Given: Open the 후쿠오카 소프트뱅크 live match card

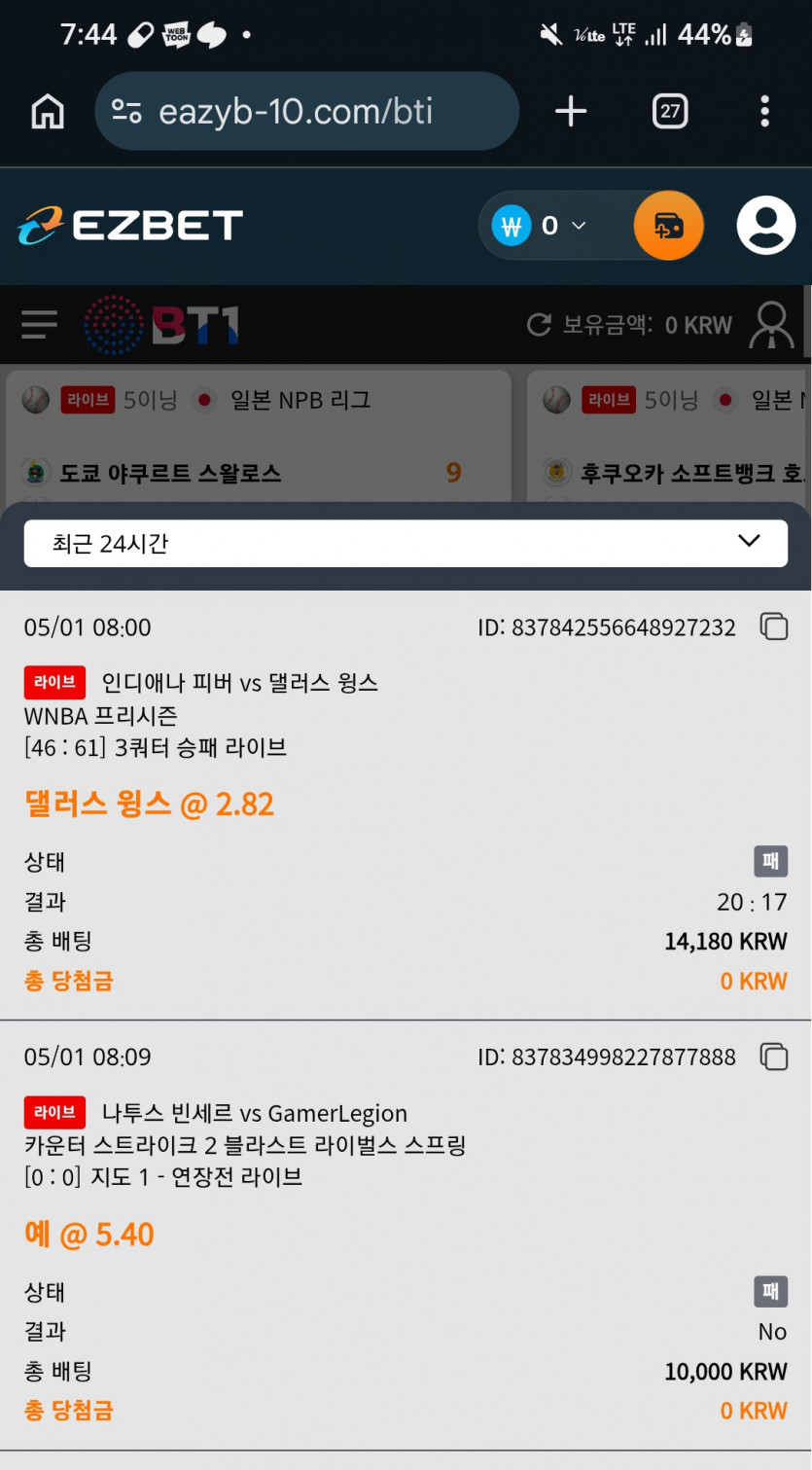Looking at the screenshot, I should [669, 436].
